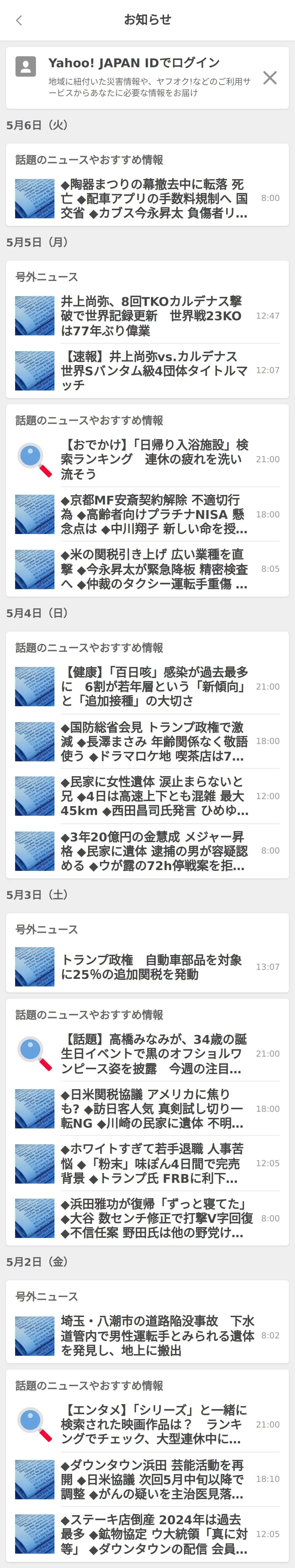Open 【健康】百日咳 感染が過去最多 article
Viewport: 295px width, 1568px height.
[147, 687]
